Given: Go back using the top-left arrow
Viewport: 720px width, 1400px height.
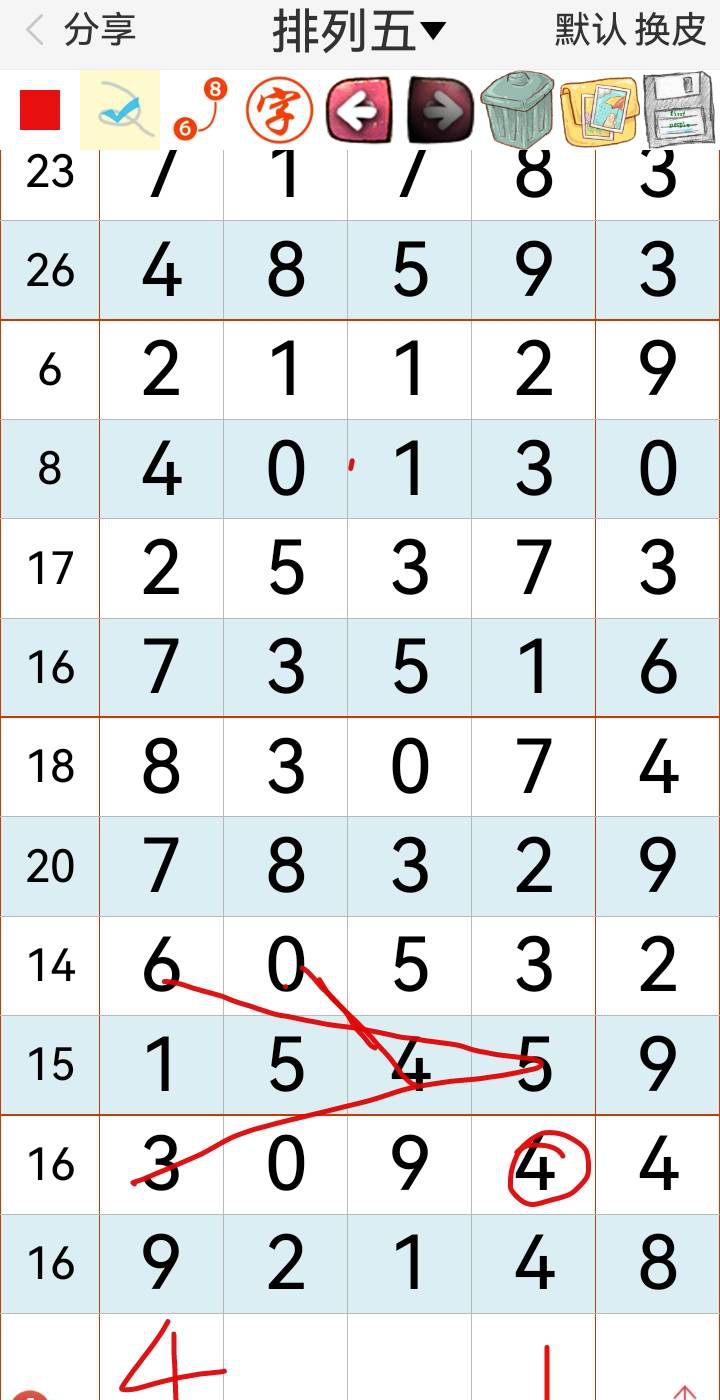Looking at the screenshot, I should (x=35, y=31).
